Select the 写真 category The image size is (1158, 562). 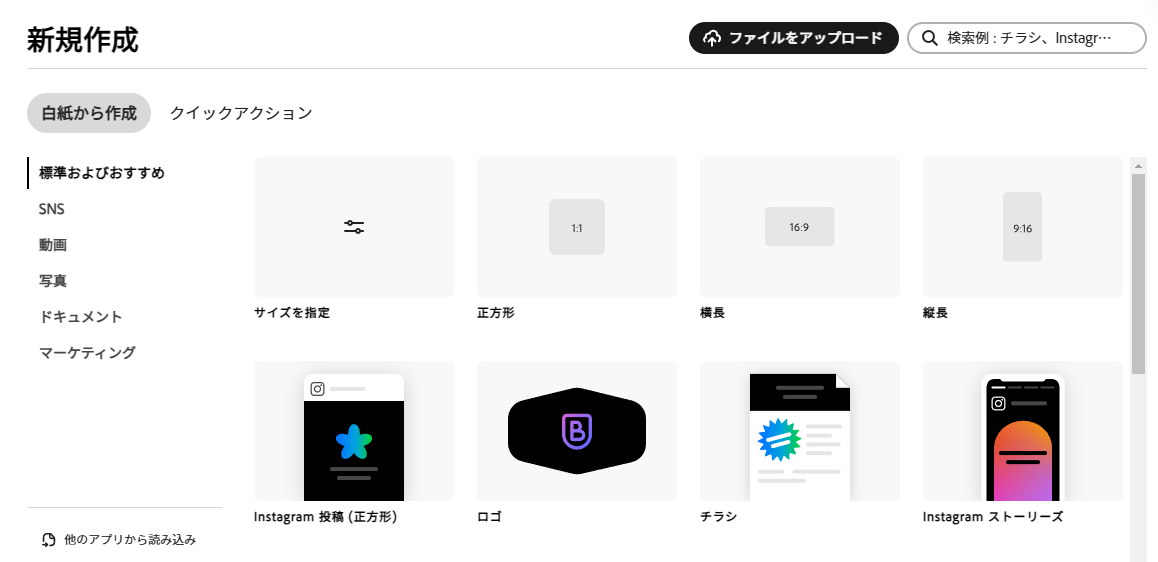[x=53, y=281]
